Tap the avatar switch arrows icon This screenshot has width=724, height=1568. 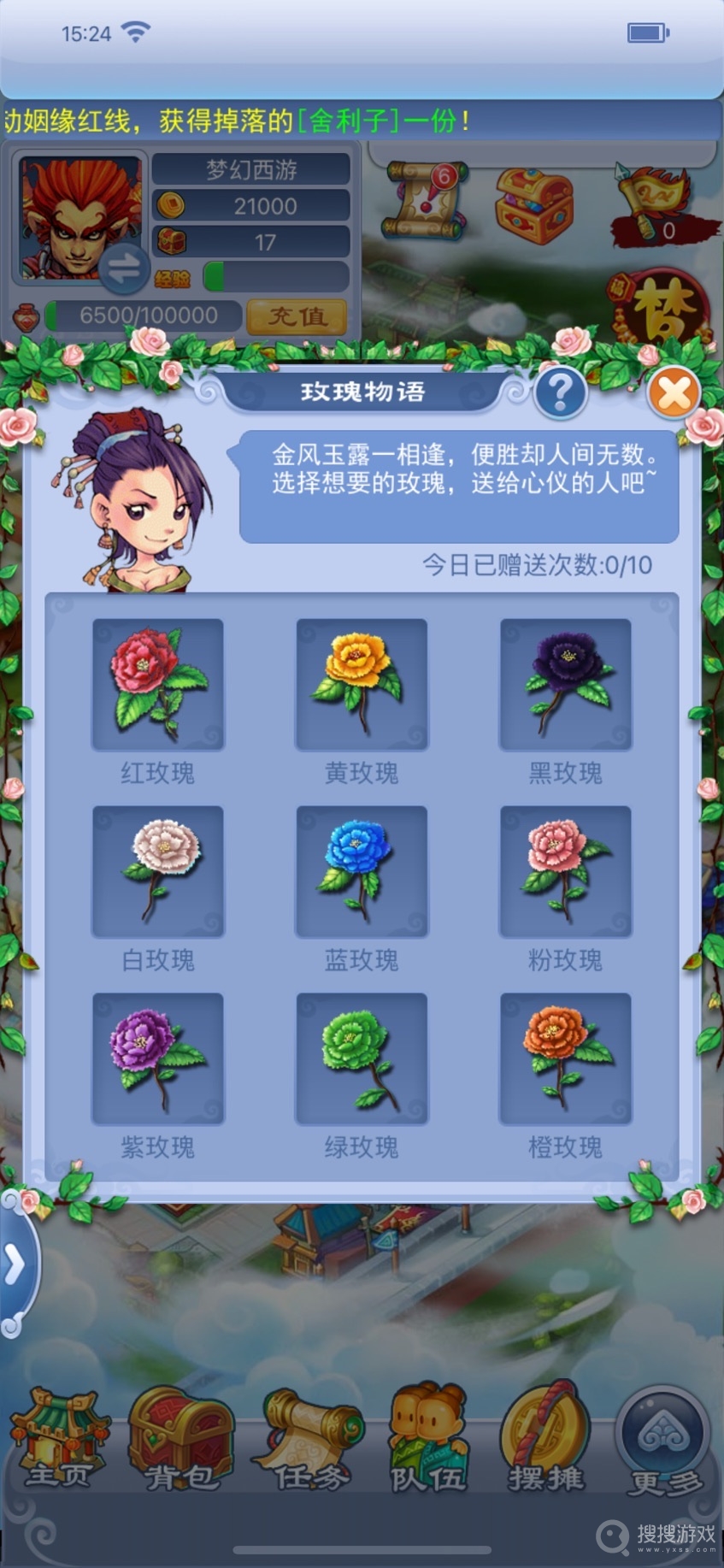(122, 268)
